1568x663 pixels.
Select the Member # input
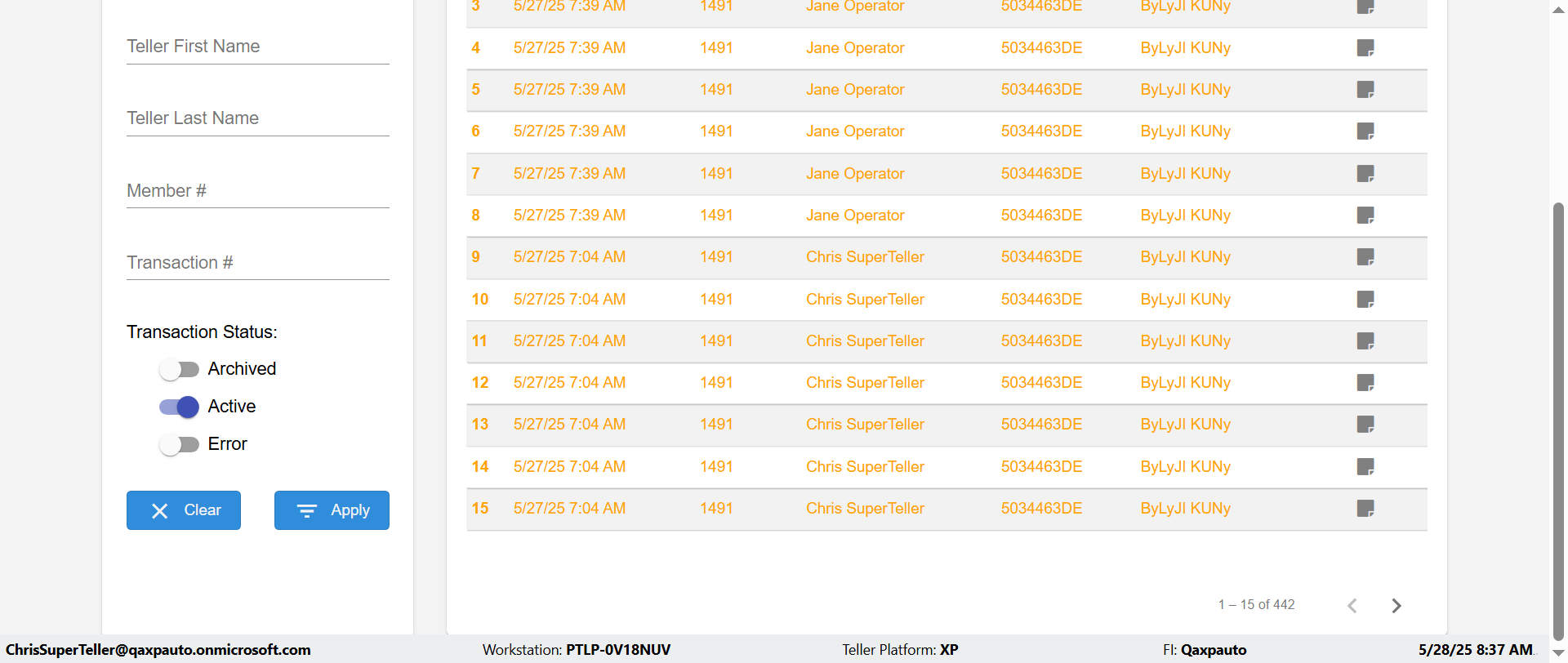point(257,191)
